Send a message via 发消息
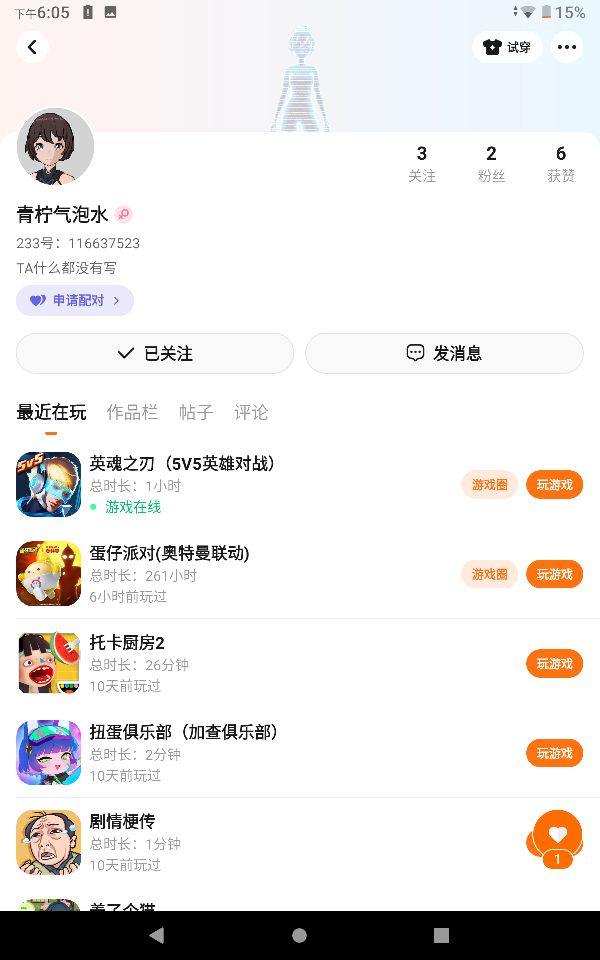Screen dimensions: 600x960 click(444, 353)
